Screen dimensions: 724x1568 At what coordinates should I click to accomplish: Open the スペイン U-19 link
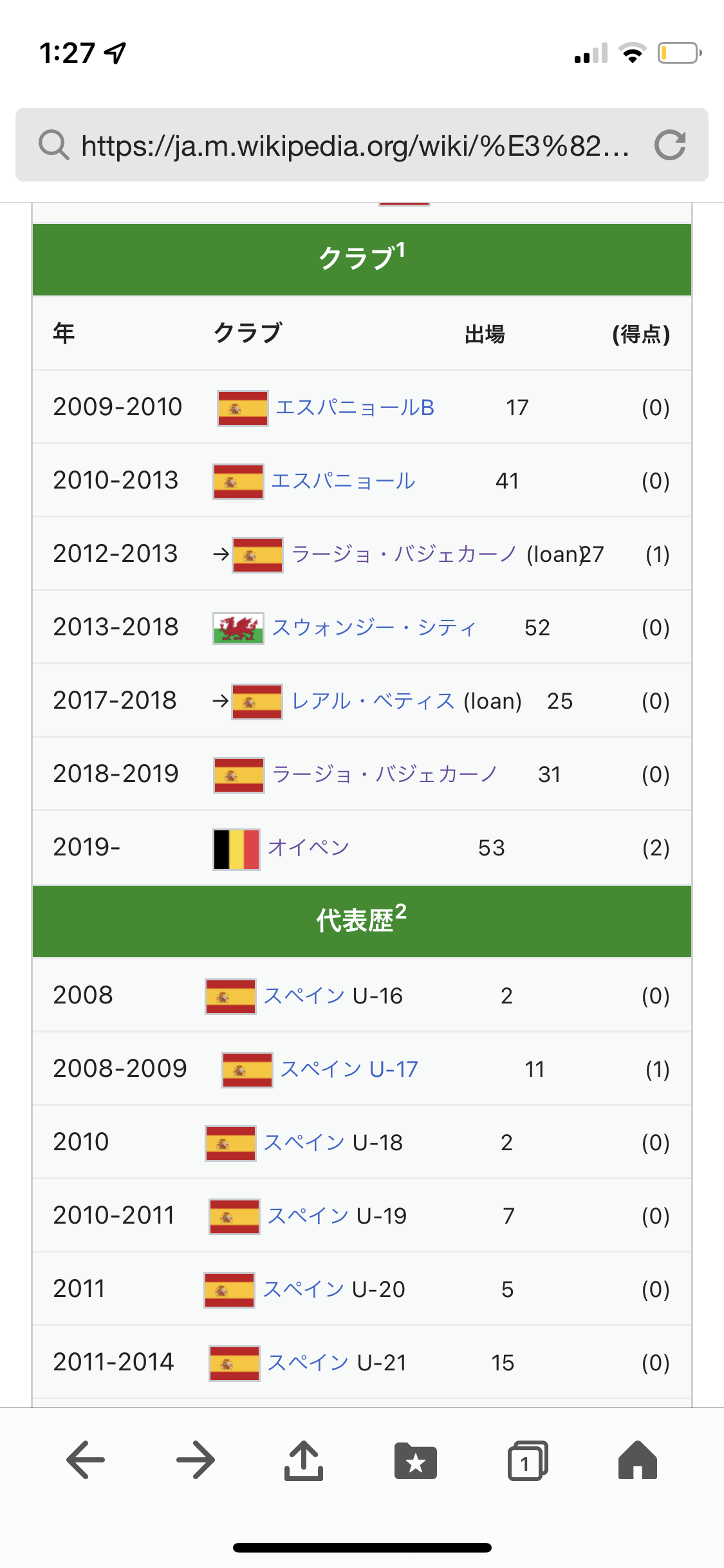[x=308, y=1216]
